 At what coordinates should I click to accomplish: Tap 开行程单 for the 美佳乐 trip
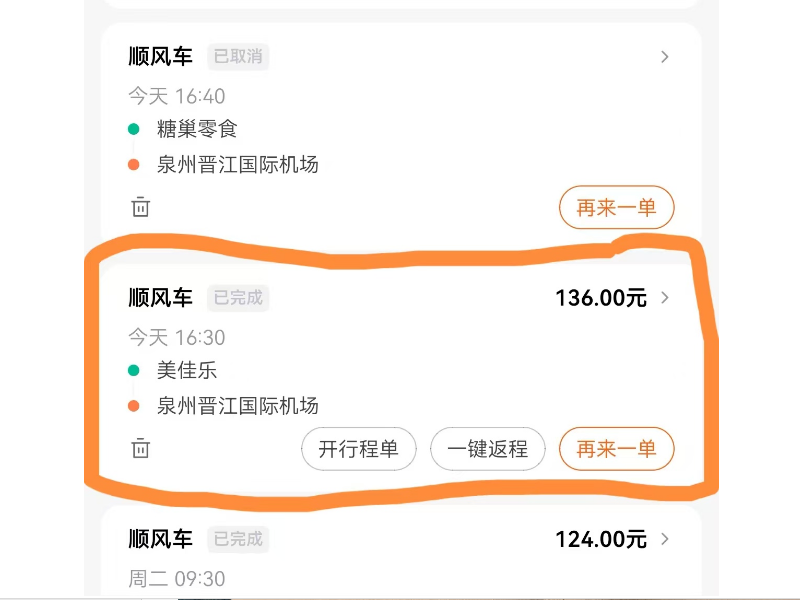[358, 449]
